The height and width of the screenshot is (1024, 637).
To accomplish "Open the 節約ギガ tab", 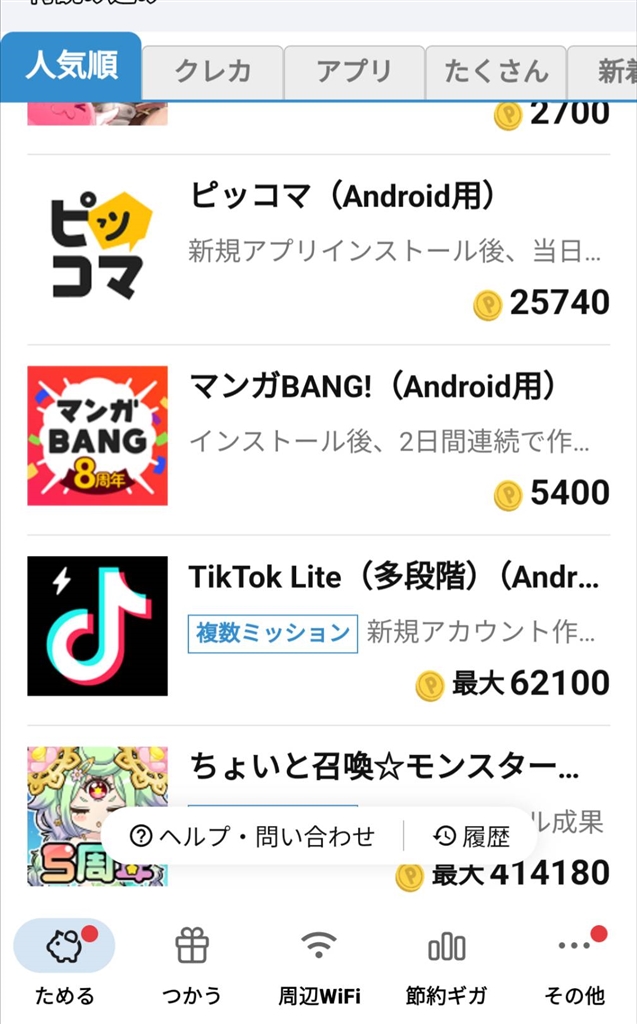I will pos(446,965).
